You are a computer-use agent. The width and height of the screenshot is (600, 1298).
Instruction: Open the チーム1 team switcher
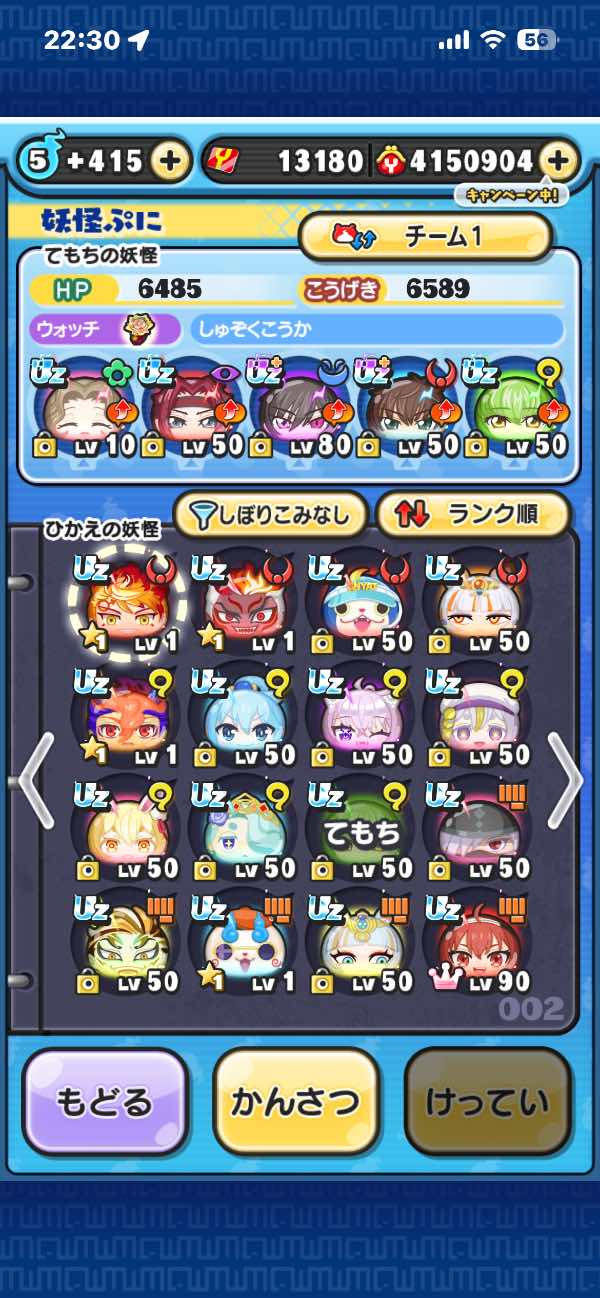[x=426, y=237]
